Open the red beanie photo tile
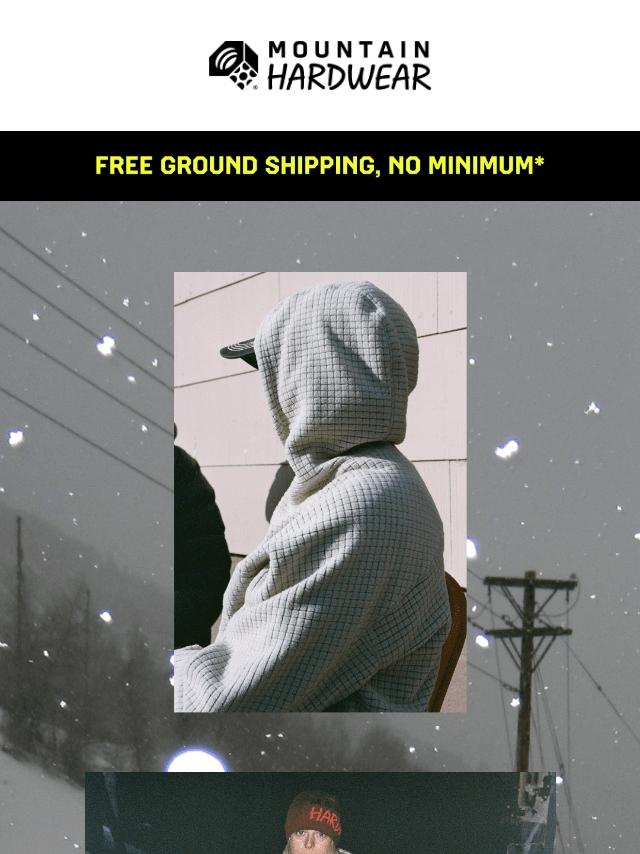This screenshot has height=854, width=640. (x=320, y=815)
